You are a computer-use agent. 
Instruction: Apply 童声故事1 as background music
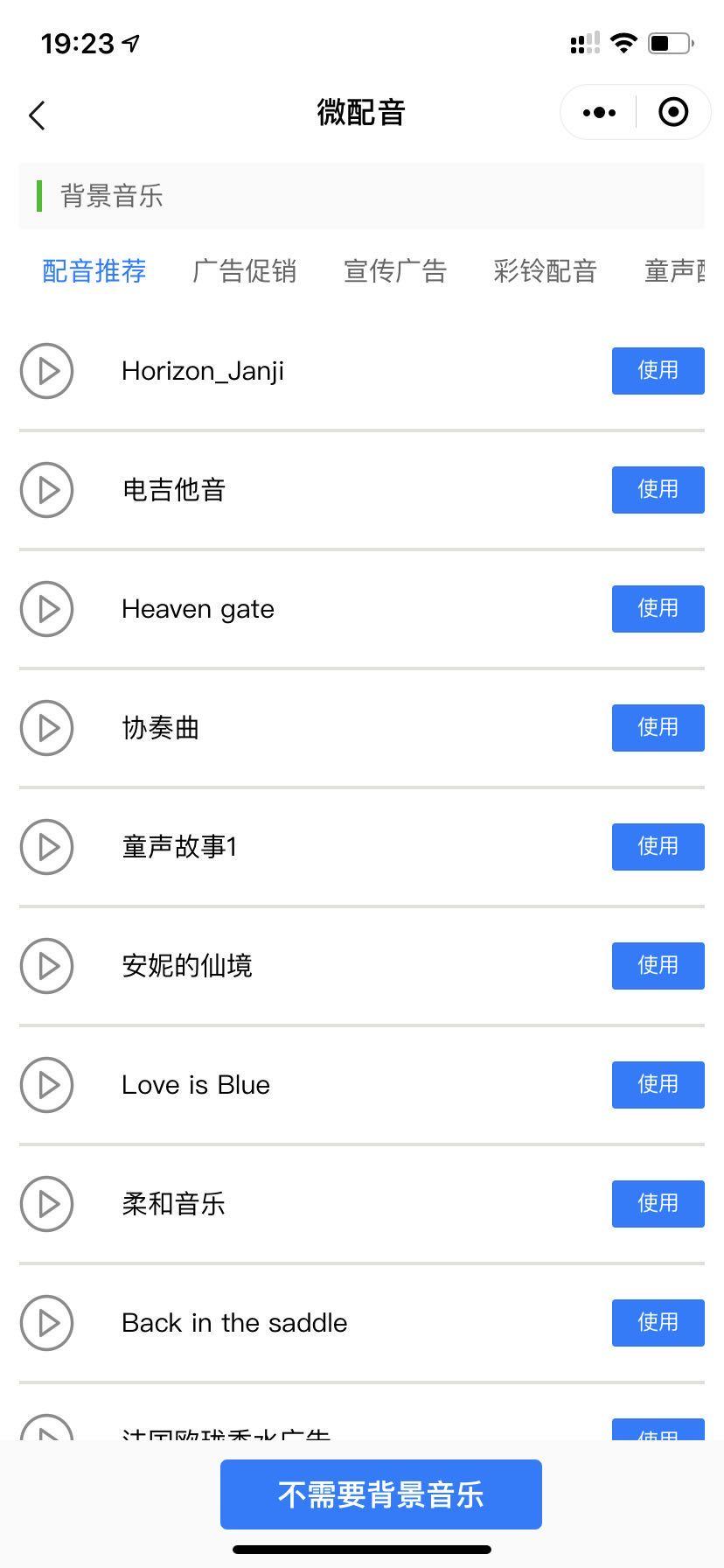point(658,847)
